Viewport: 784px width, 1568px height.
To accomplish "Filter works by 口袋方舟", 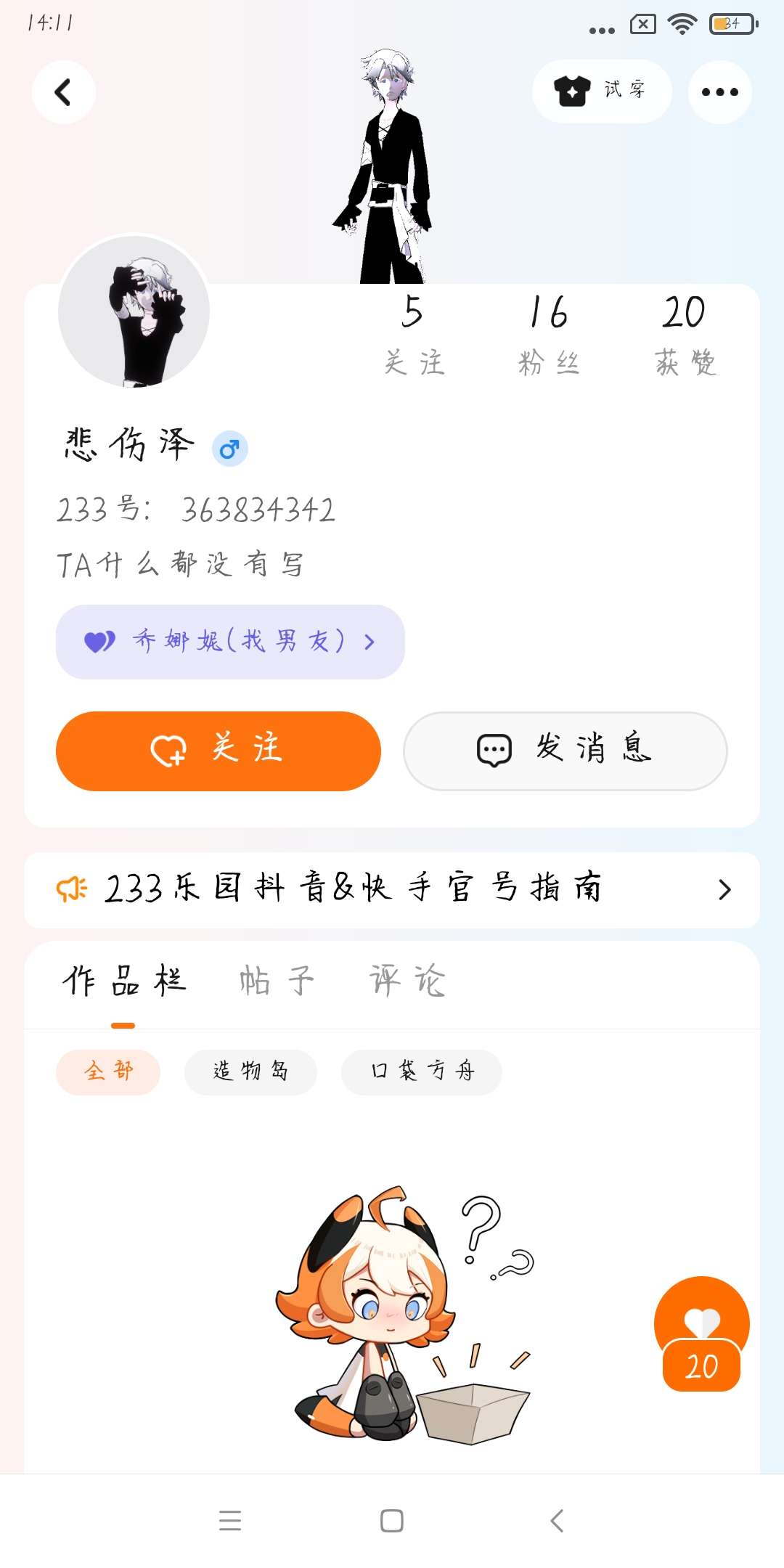I will 421,1071.
